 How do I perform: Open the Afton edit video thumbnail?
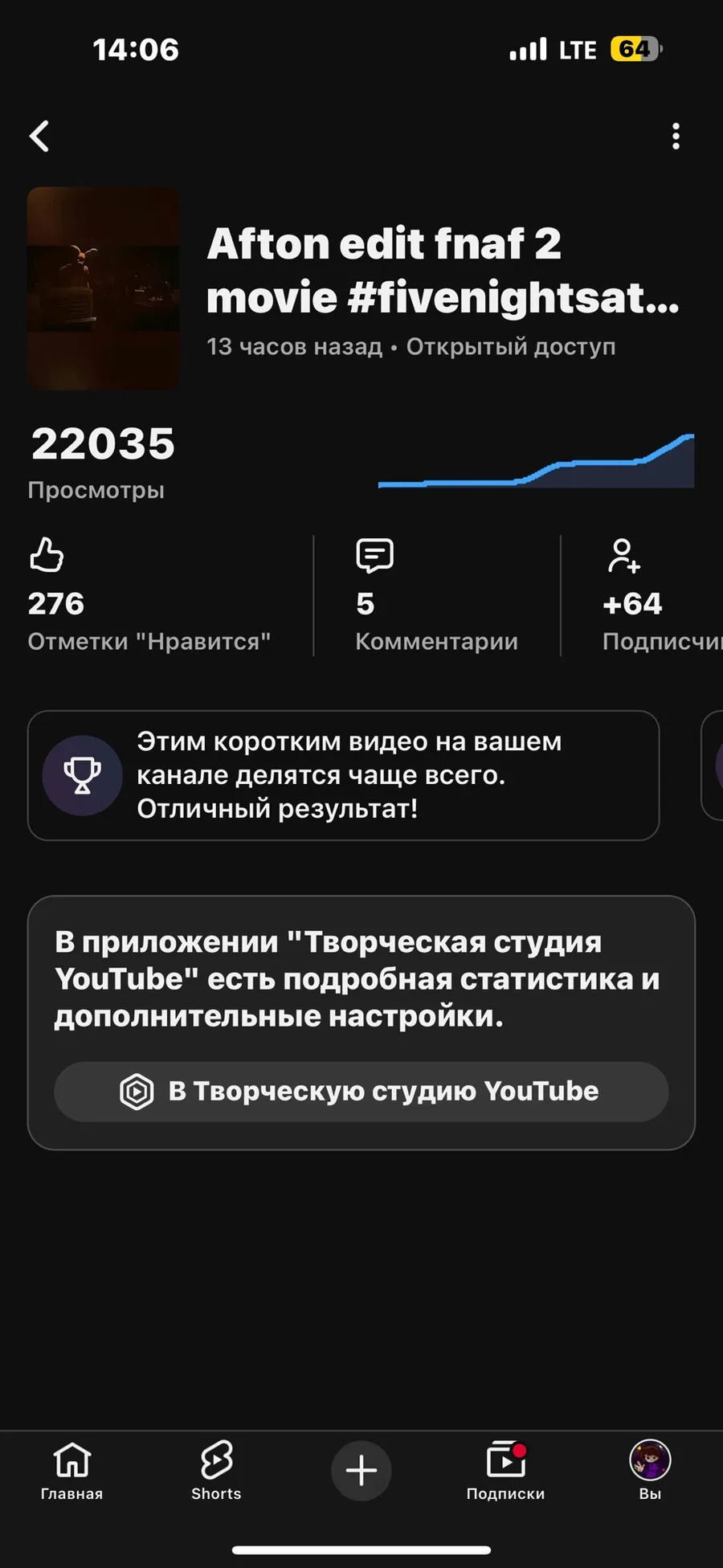click(x=104, y=288)
